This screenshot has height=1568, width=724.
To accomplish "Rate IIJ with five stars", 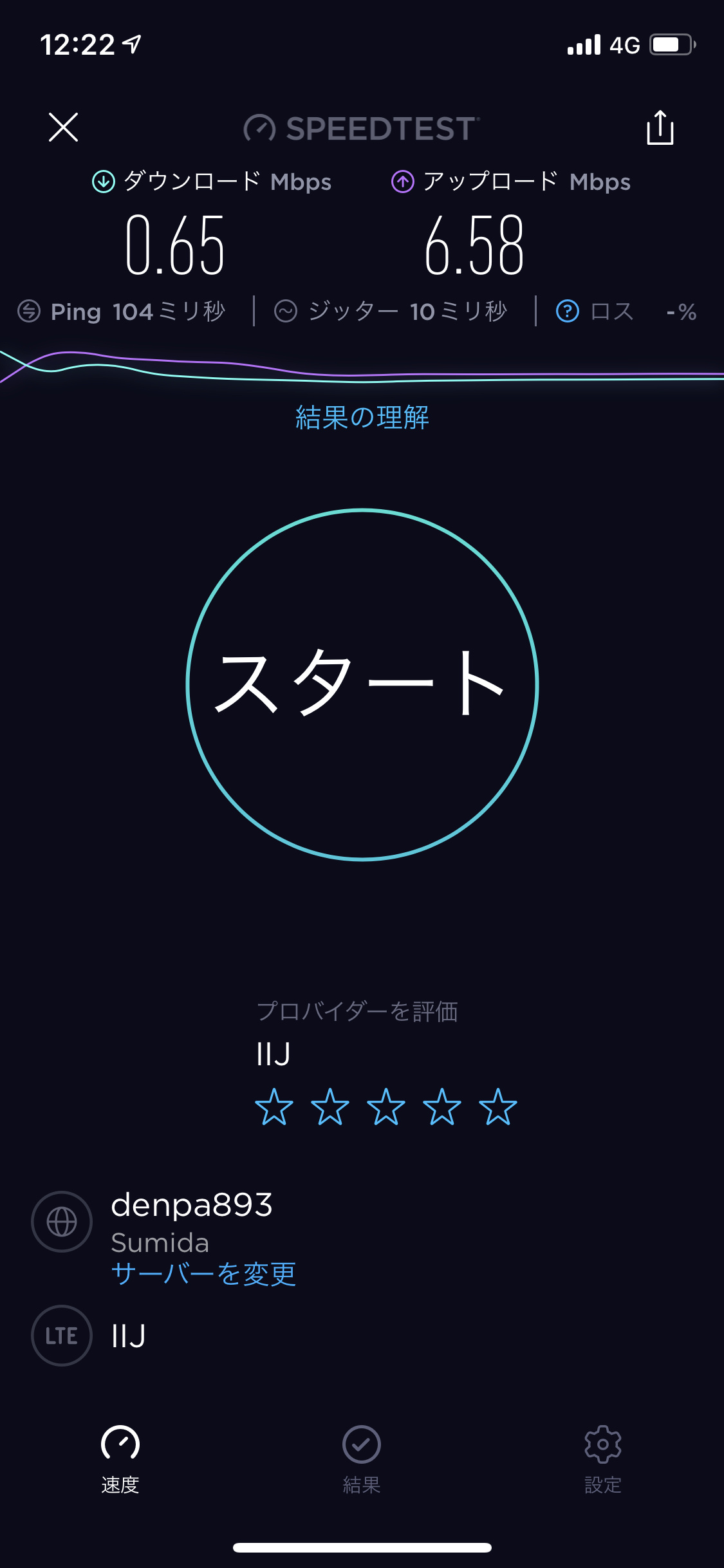I will click(498, 1107).
